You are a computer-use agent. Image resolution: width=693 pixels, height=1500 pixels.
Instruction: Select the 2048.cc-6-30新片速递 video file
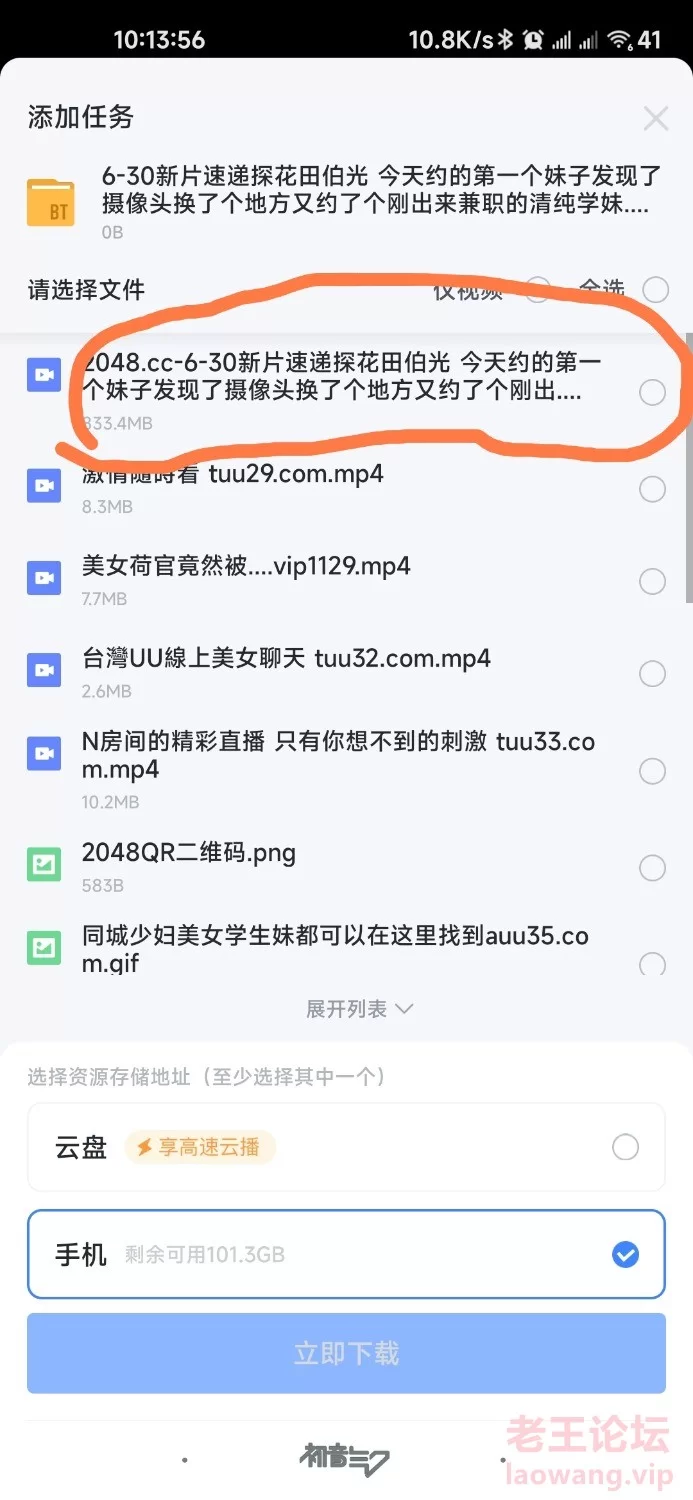652,392
